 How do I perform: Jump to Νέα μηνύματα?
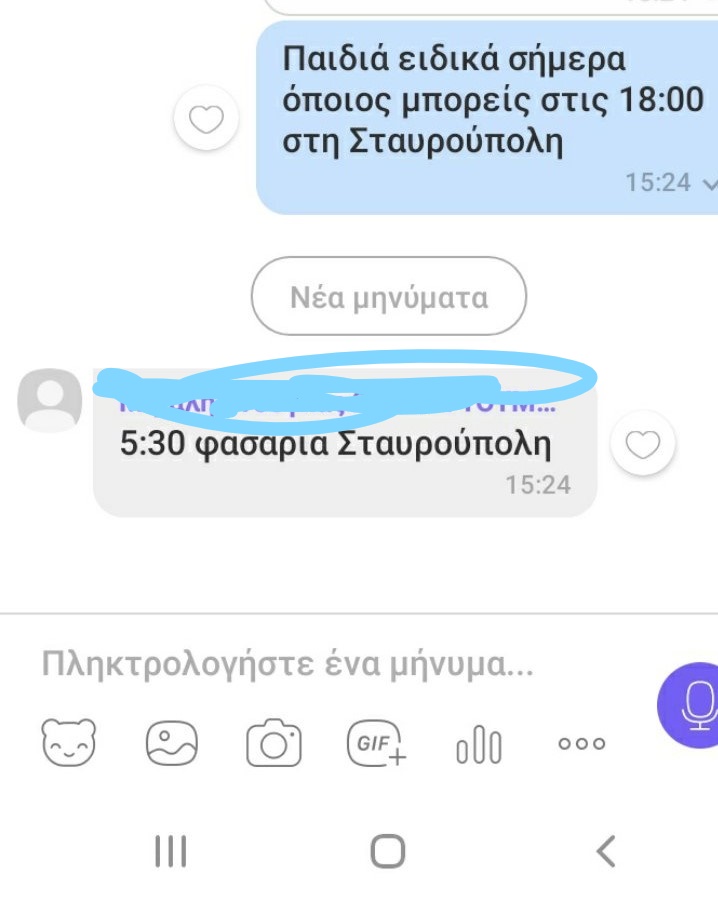tap(388, 297)
